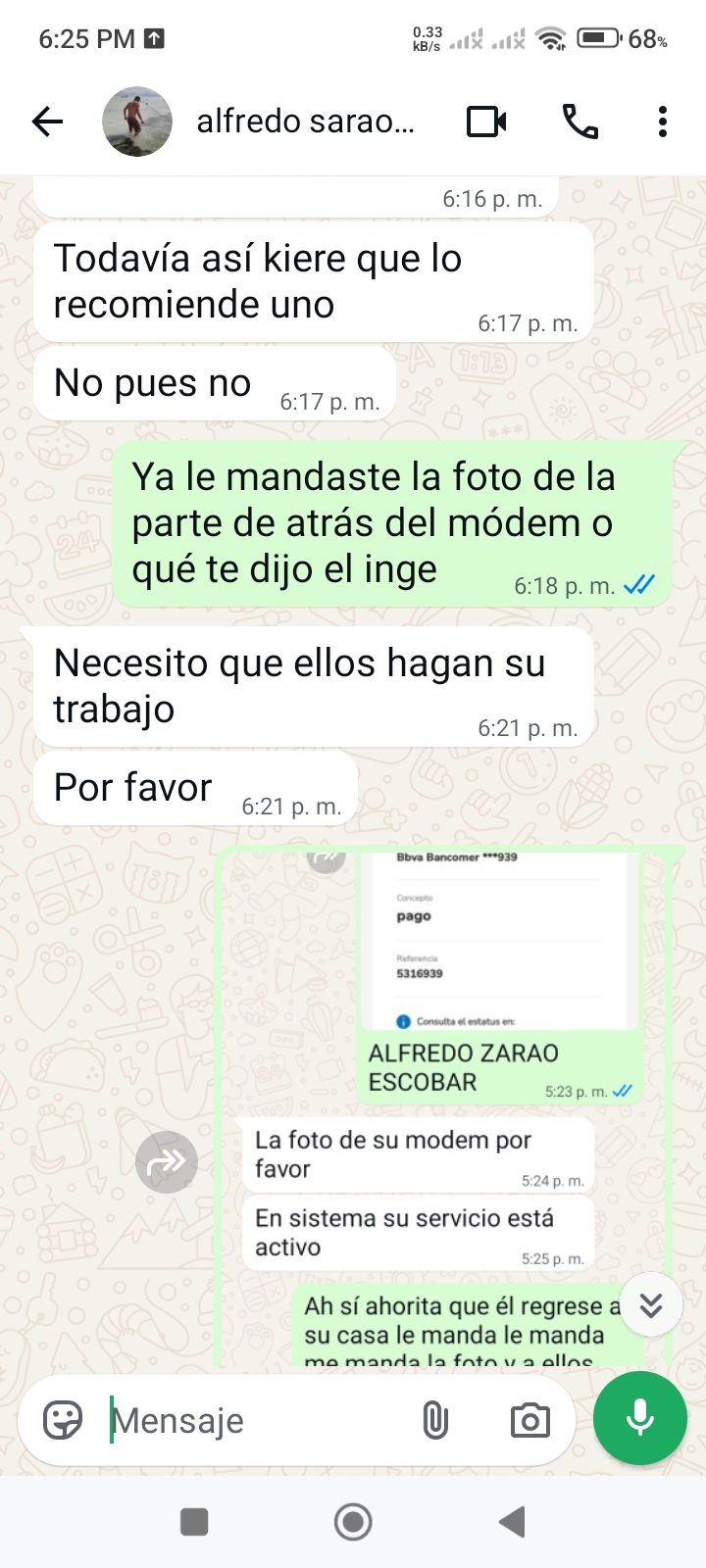Open the chat overflow menu
This screenshot has width=706, height=1568.
(x=663, y=122)
